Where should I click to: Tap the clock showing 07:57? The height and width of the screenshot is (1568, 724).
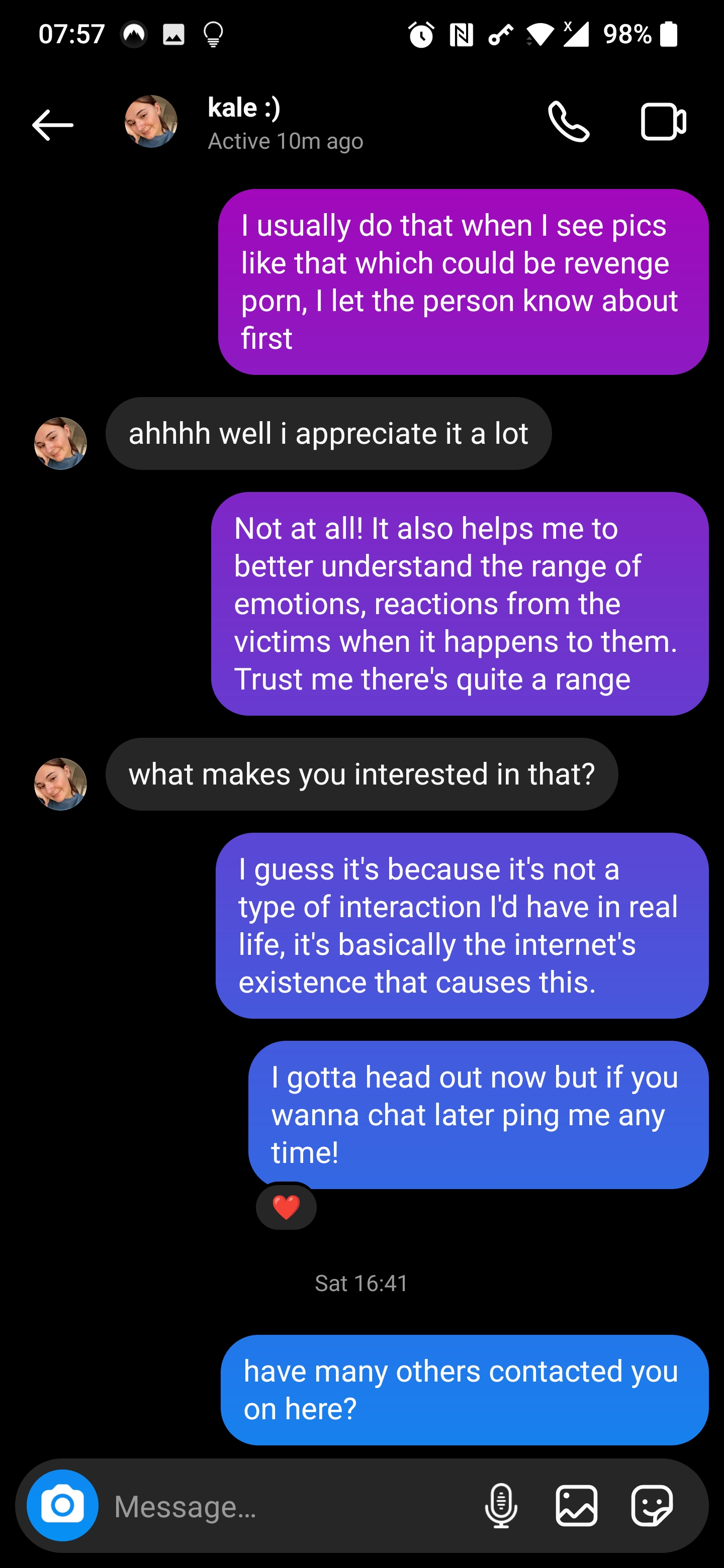pos(72,35)
